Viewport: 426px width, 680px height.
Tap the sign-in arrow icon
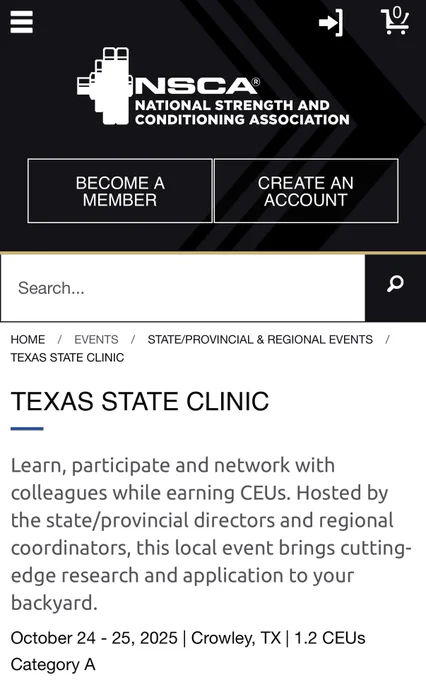(x=331, y=22)
